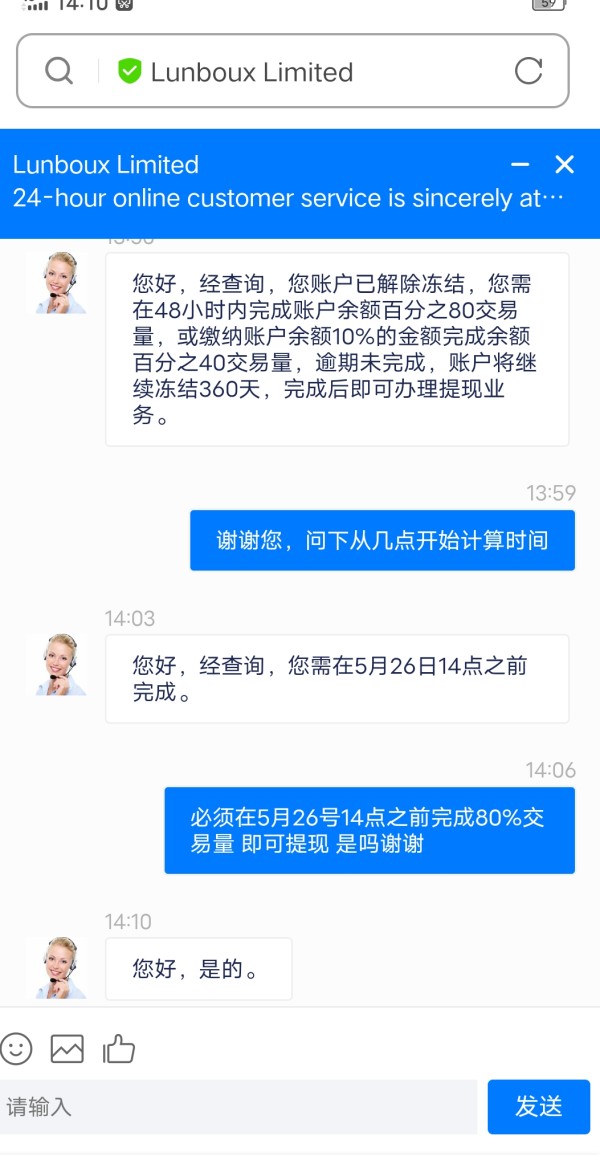Open the Lunboux Limited address field

pyautogui.click(x=293, y=71)
